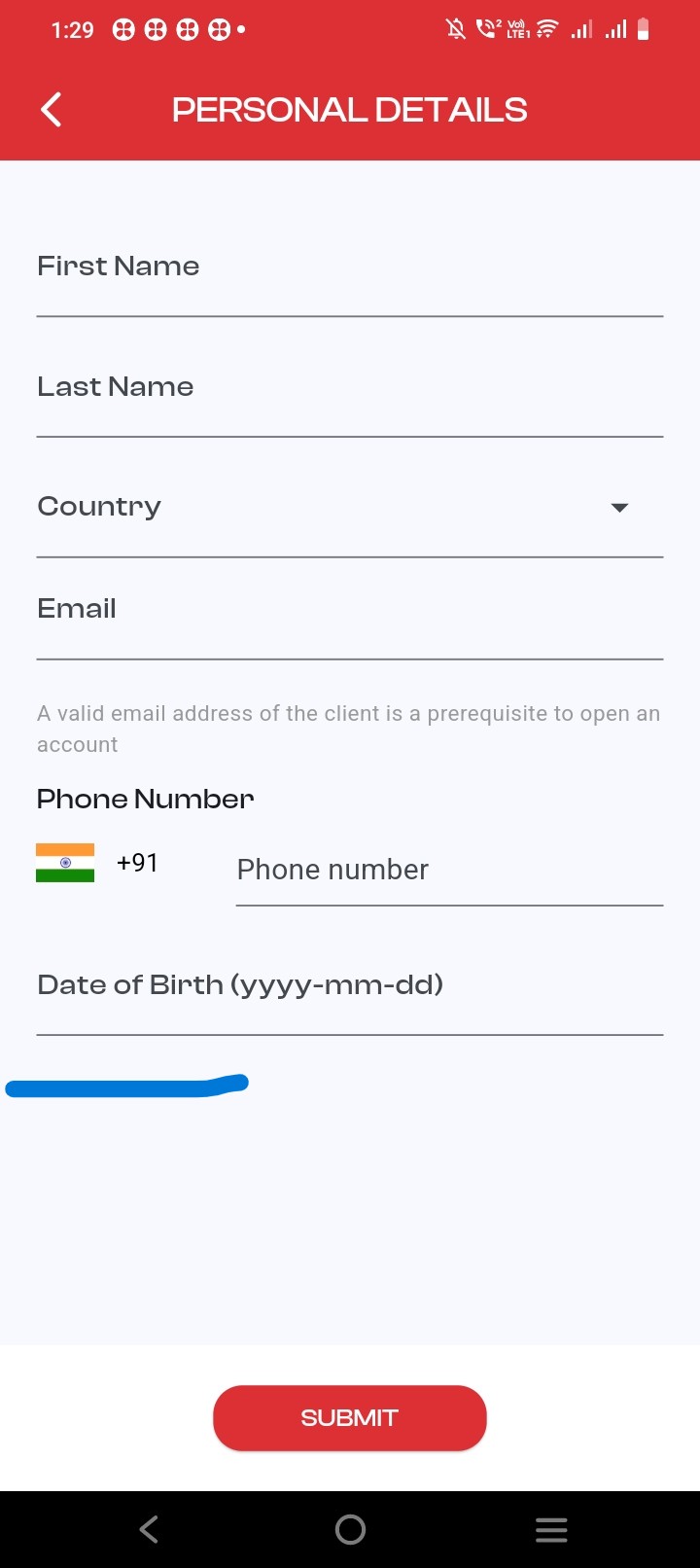Viewport: 700px width, 1568px height.
Task: Enter the Phone number field
Action: click(448, 870)
